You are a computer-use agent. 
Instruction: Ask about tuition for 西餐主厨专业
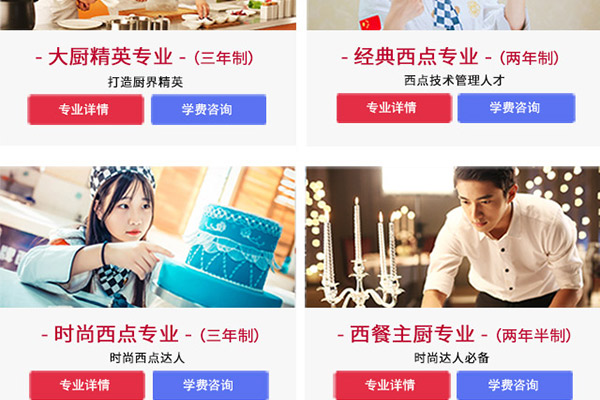pos(515,385)
